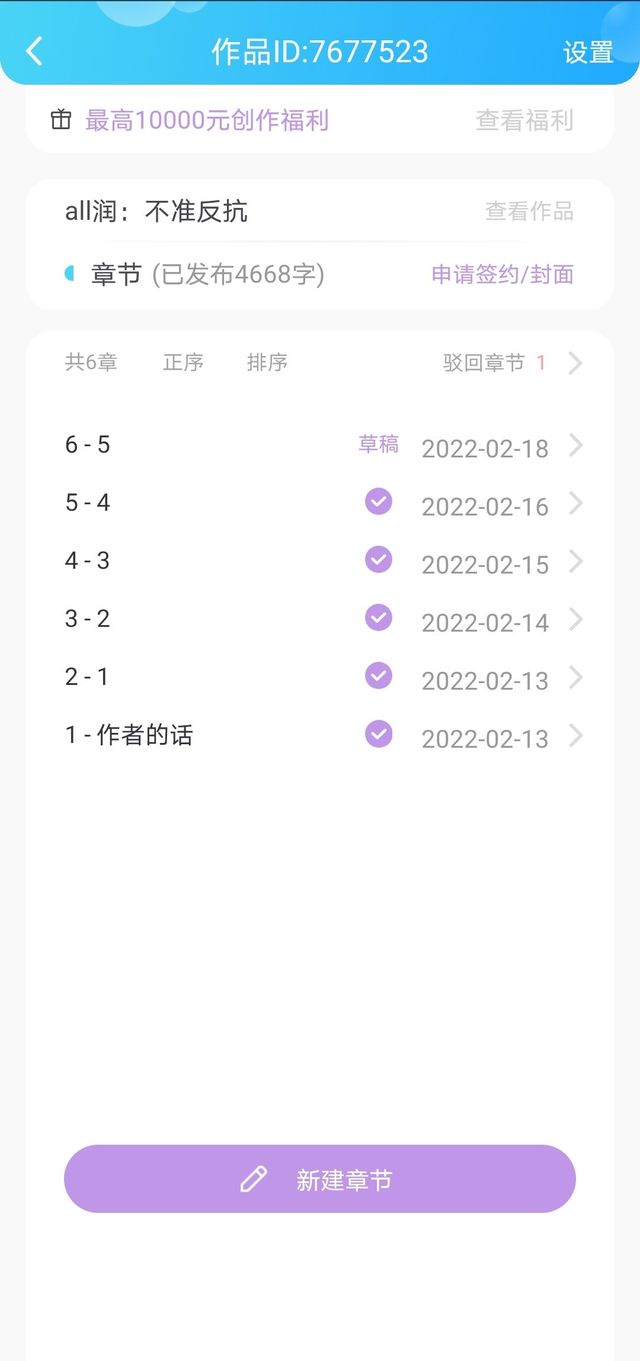Tap 排序 to sort chapters

click(267, 362)
